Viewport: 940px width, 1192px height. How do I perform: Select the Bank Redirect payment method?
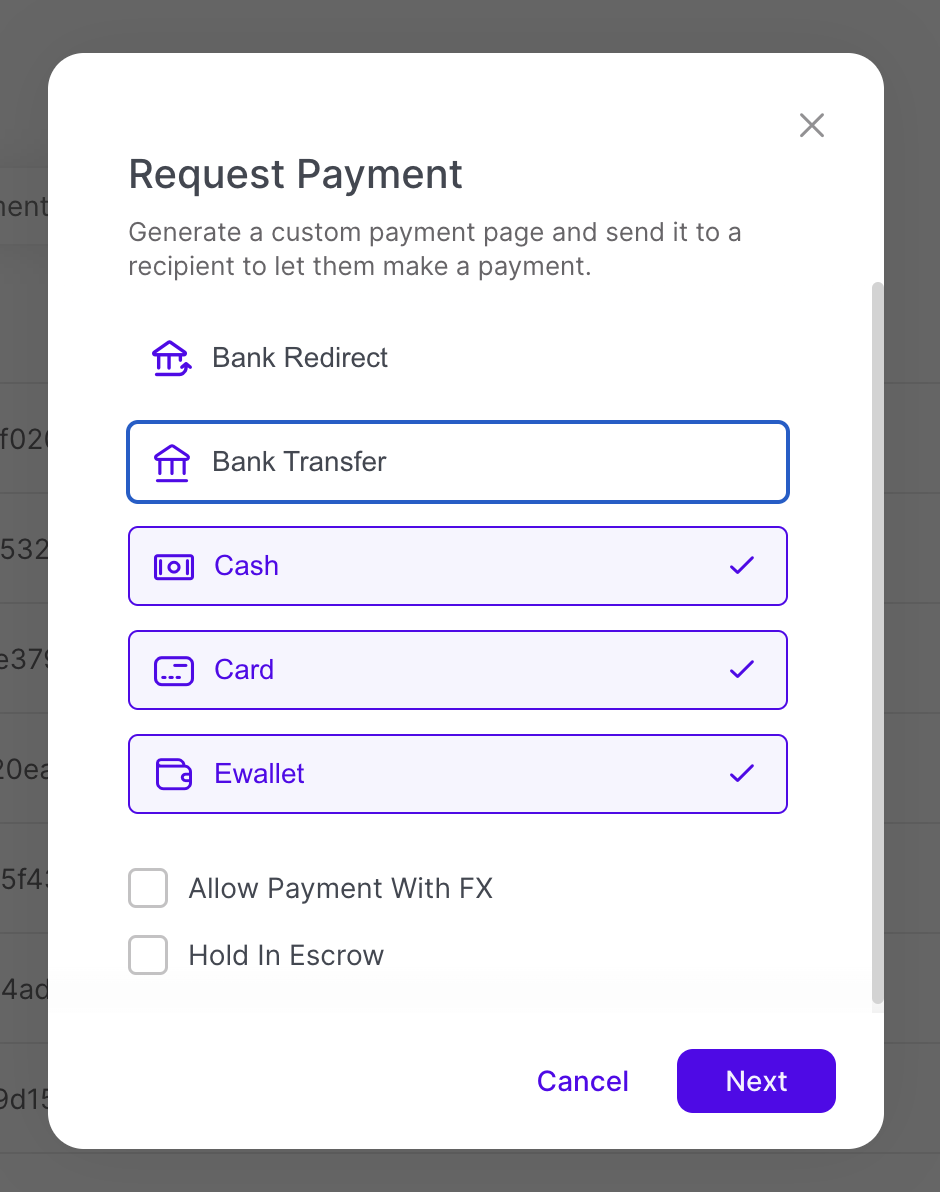click(x=457, y=358)
